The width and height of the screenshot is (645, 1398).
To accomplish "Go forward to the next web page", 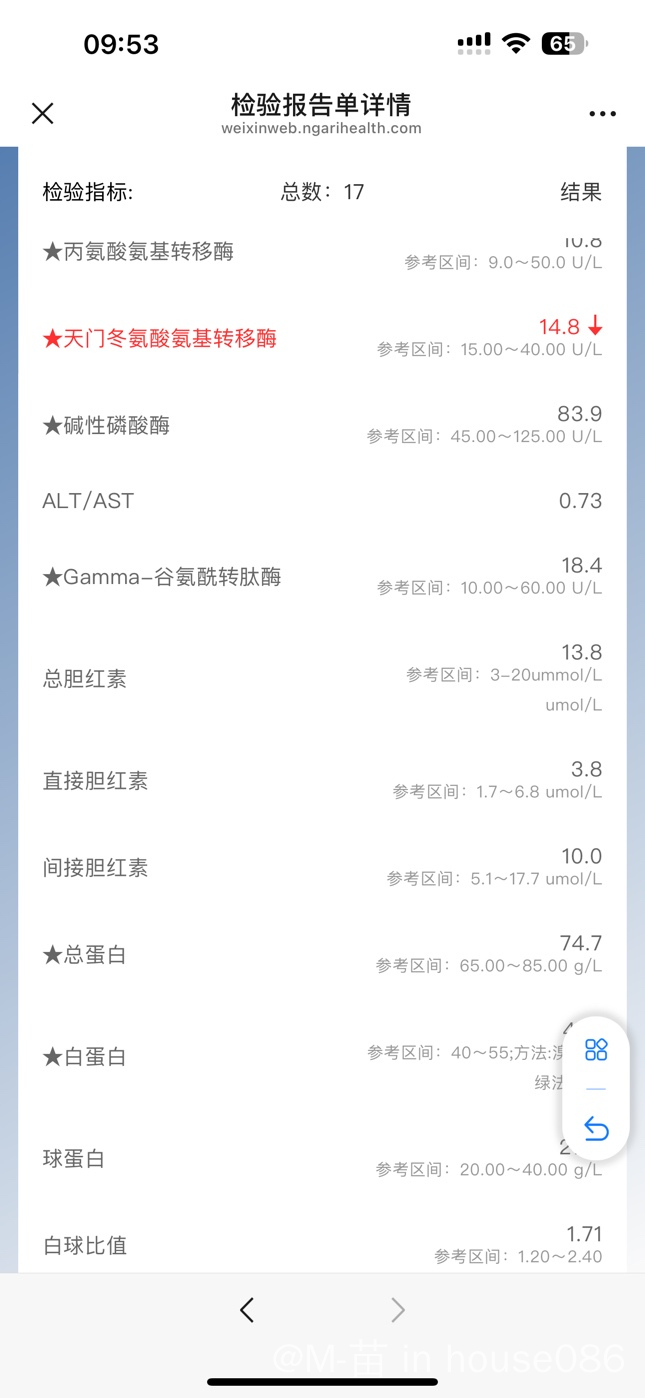I will tap(398, 1310).
